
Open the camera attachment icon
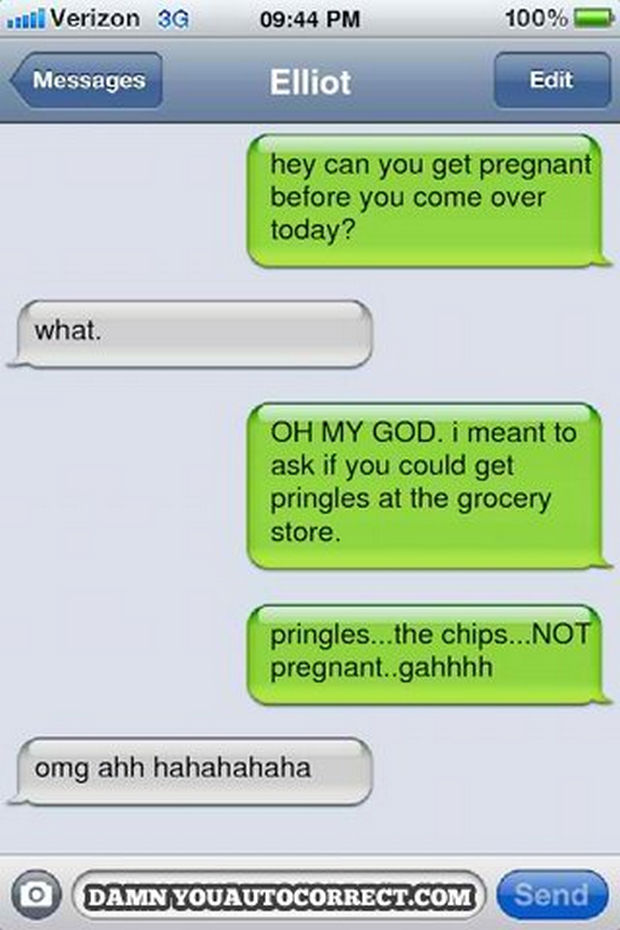[37, 894]
